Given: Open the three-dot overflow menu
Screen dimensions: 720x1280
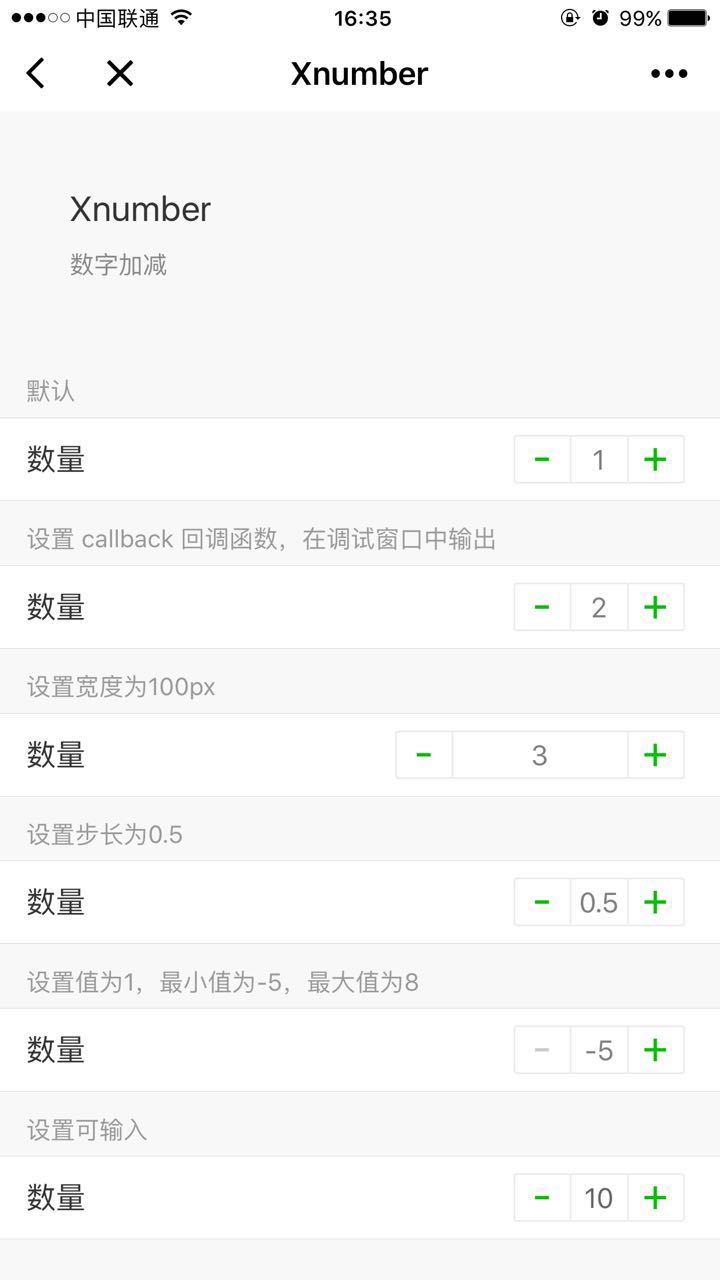Looking at the screenshot, I should pos(669,73).
